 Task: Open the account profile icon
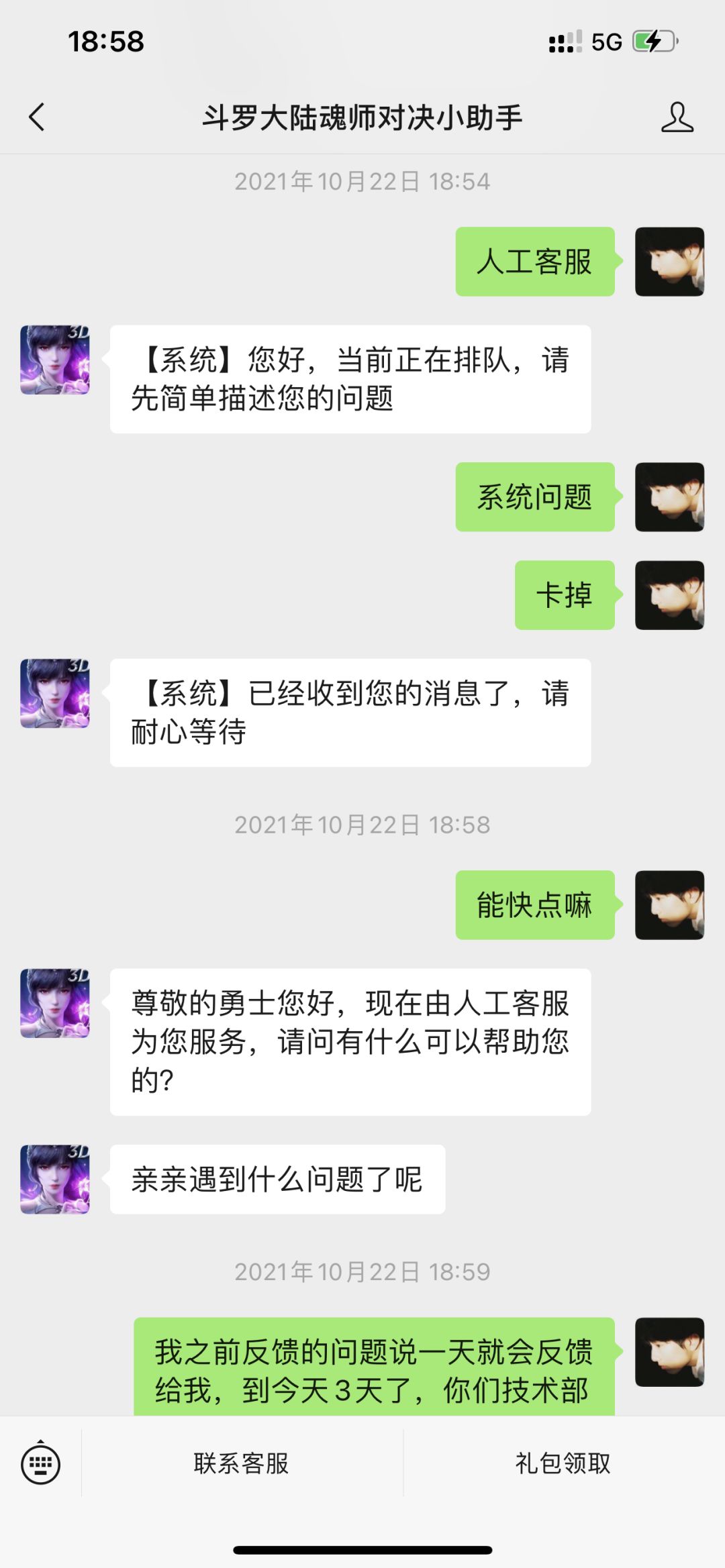(677, 117)
